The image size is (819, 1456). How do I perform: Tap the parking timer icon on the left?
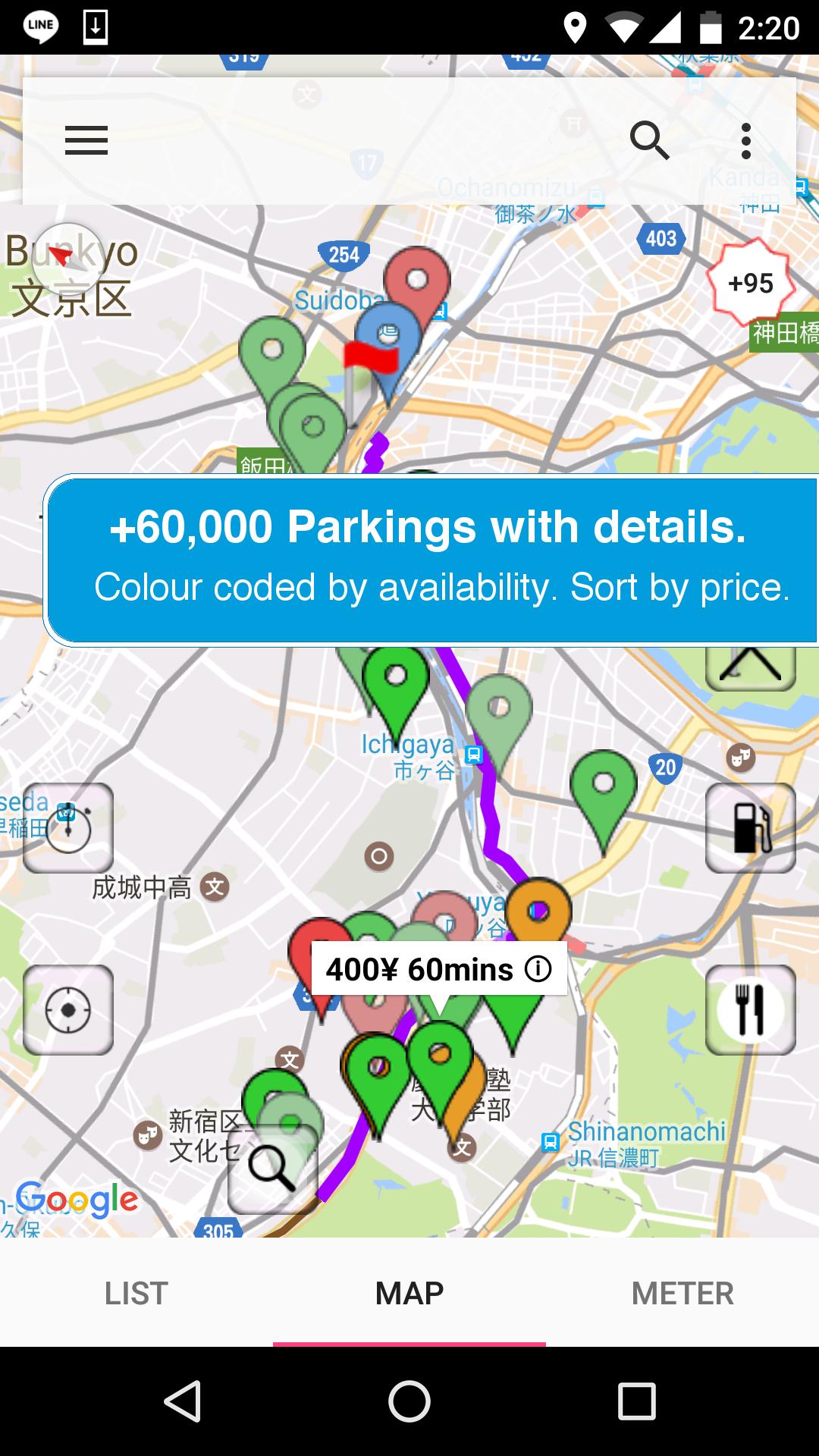click(67, 828)
